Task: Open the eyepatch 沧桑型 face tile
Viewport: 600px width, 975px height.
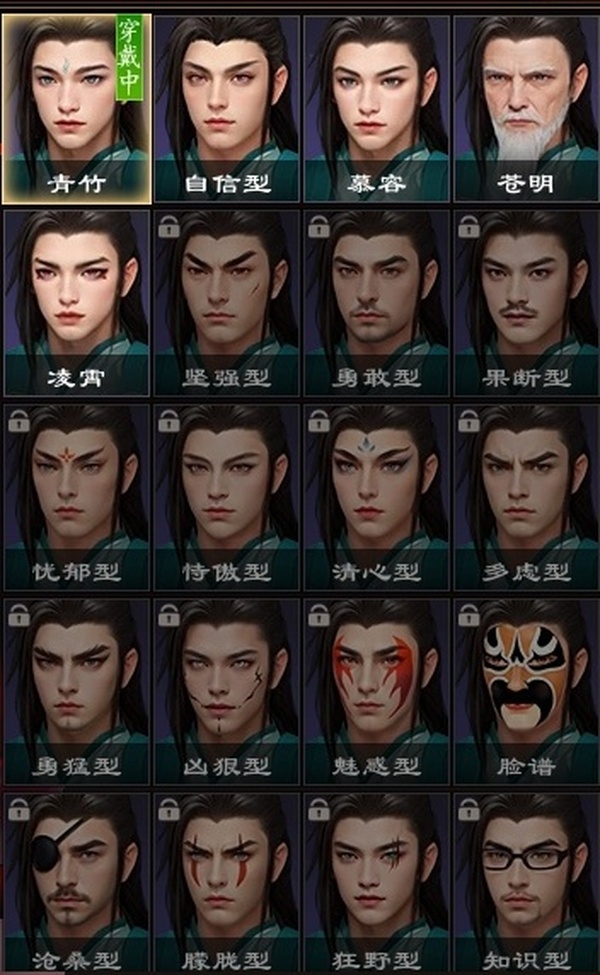Action: 76,882
